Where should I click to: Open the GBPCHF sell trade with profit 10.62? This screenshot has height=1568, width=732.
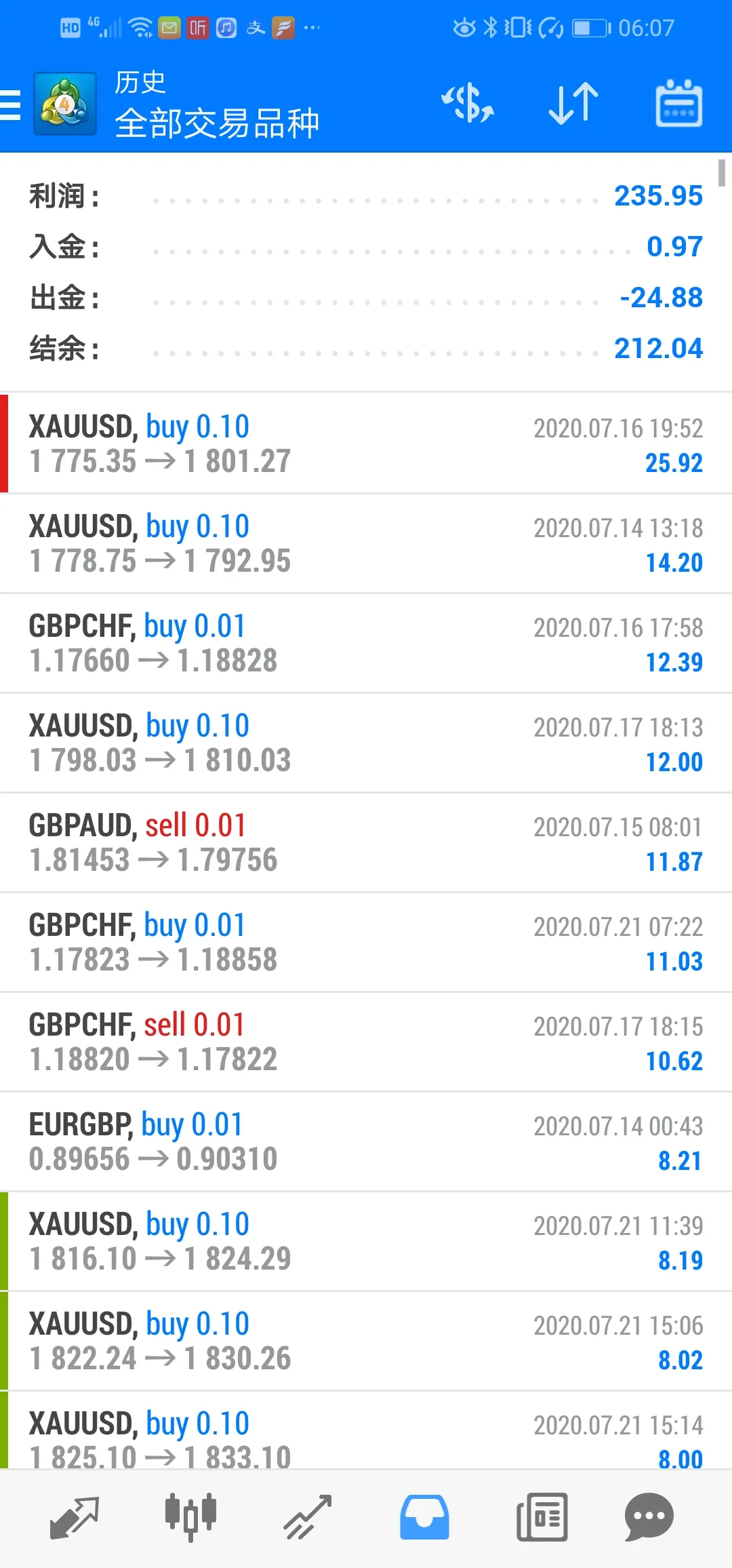pyautogui.click(x=366, y=1042)
